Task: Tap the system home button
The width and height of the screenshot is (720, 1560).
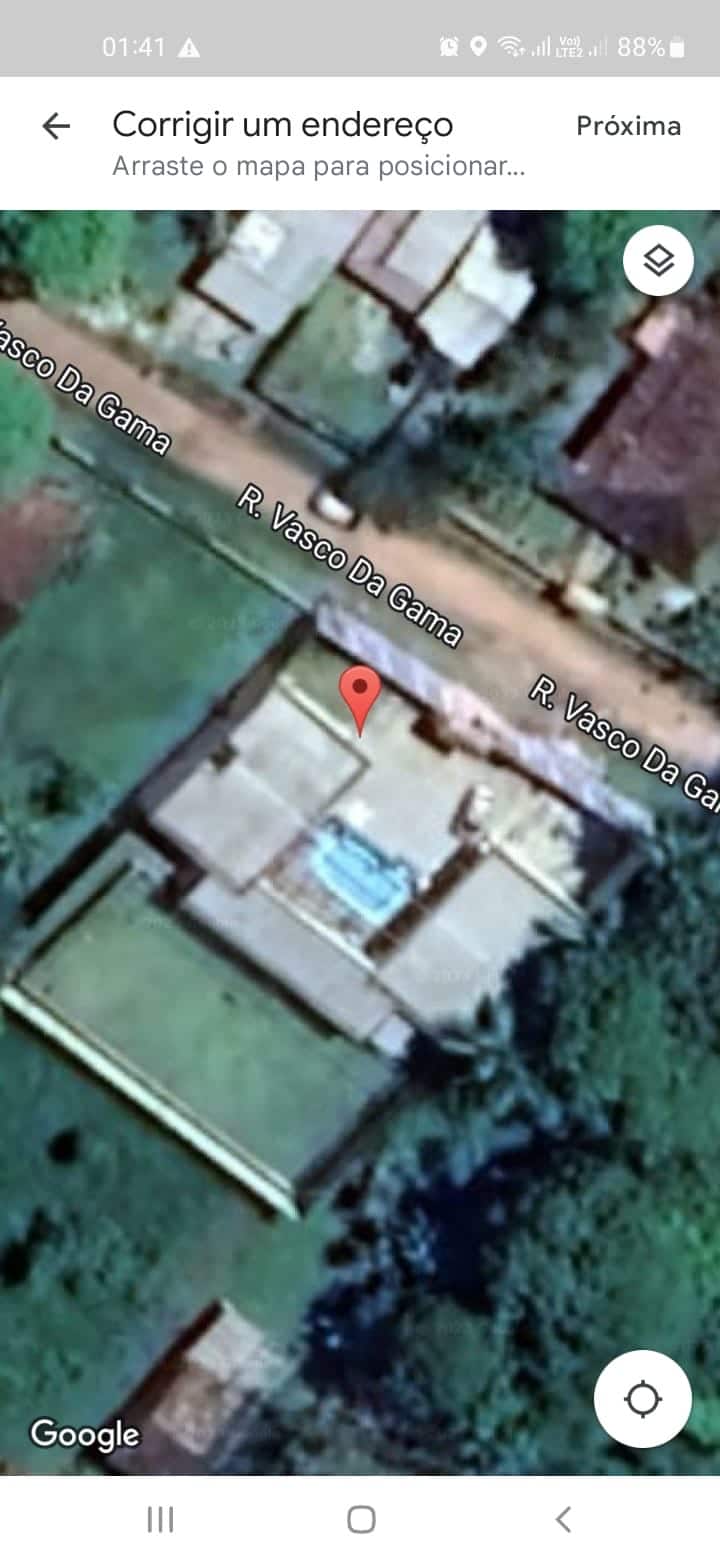Action: 361,1520
